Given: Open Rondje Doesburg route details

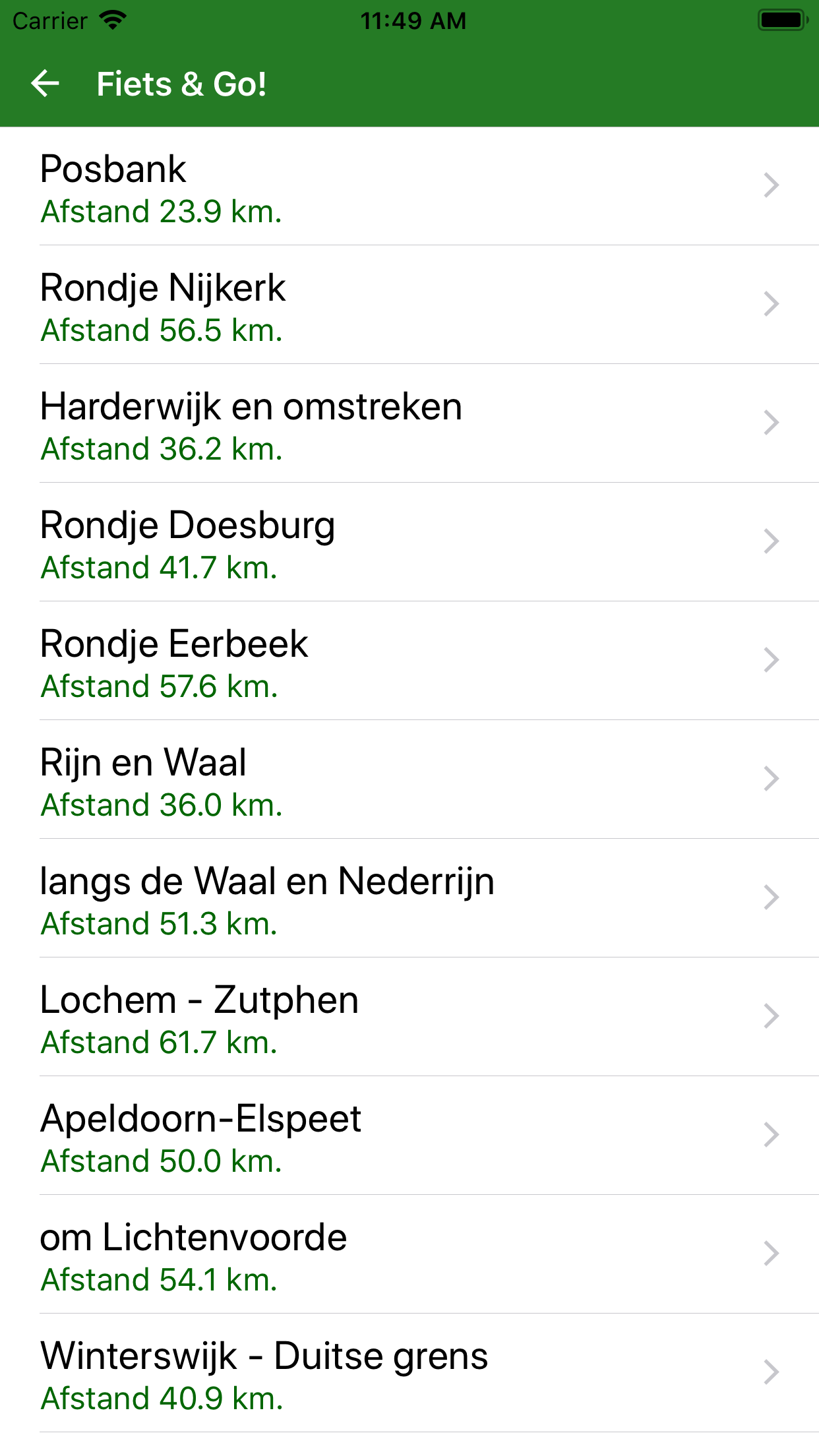Looking at the screenshot, I should (x=409, y=543).
